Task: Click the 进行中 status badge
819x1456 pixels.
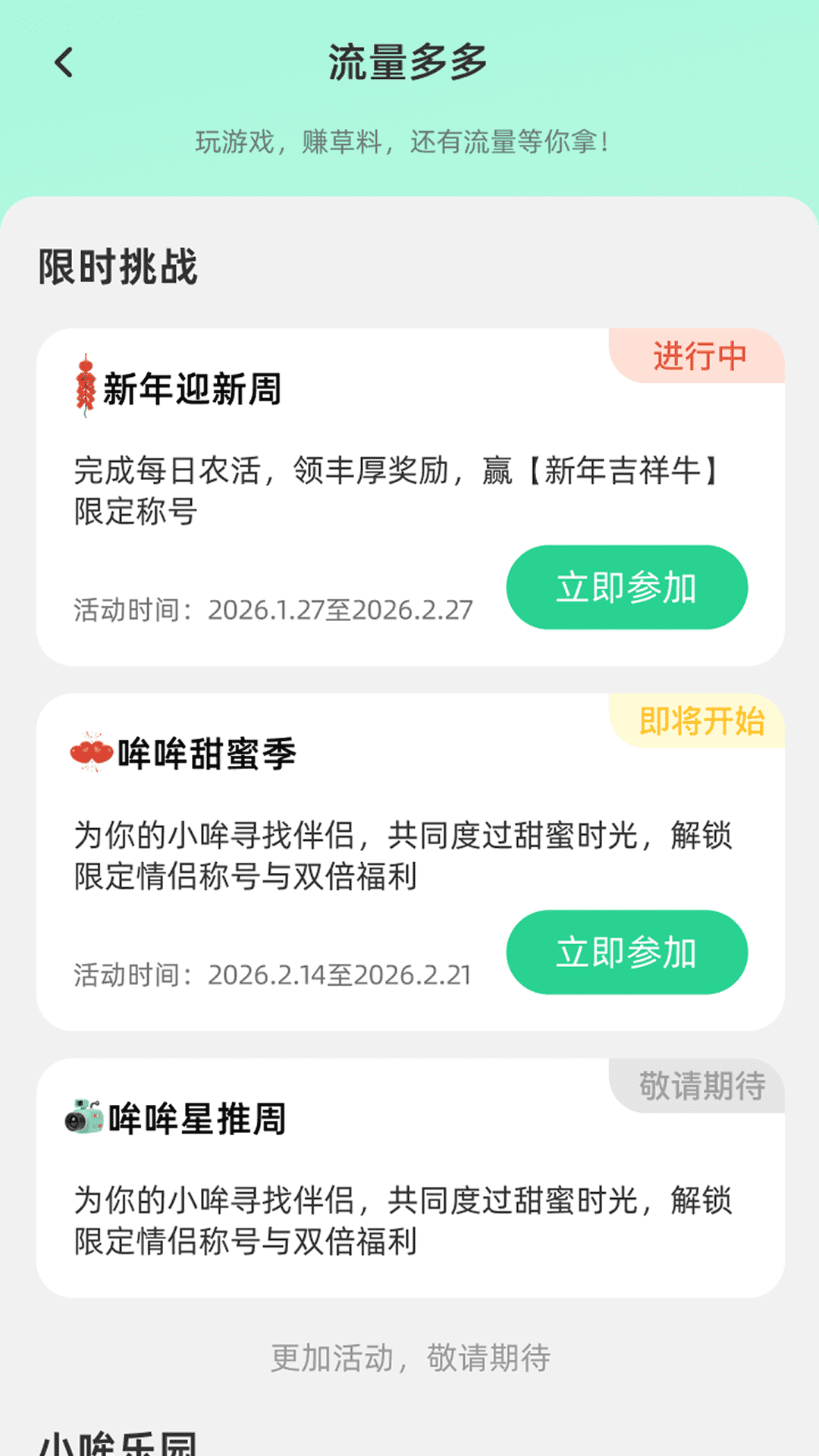Action: [700, 353]
